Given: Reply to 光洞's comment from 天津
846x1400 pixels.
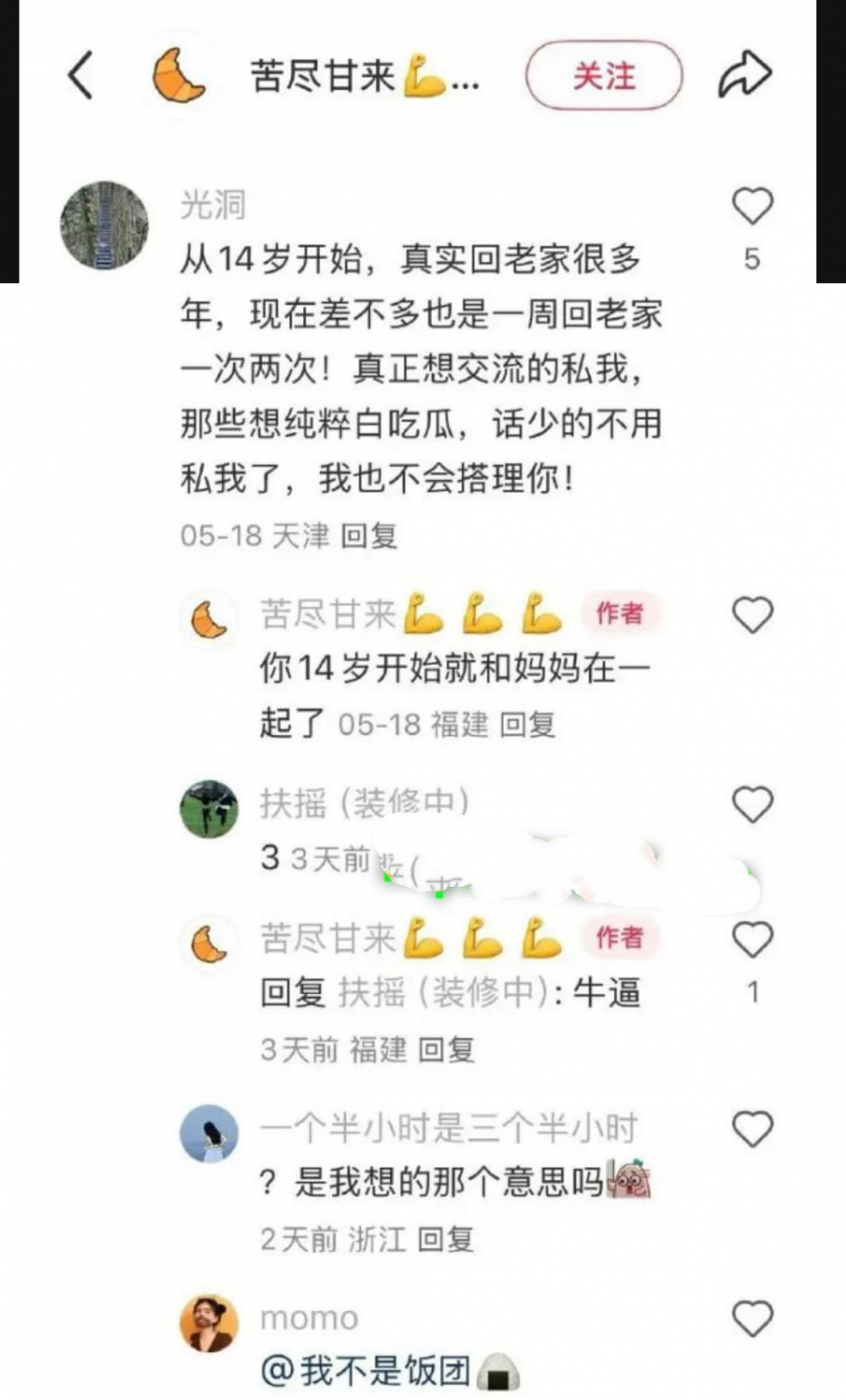Looking at the screenshot, I should pos(369,535).
